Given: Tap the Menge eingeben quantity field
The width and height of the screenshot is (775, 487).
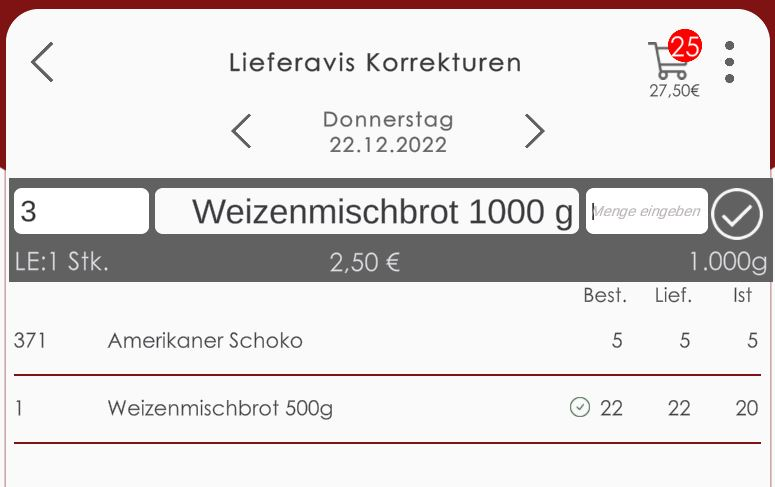Looking at the screenshot, I should (x=646, y=211).
